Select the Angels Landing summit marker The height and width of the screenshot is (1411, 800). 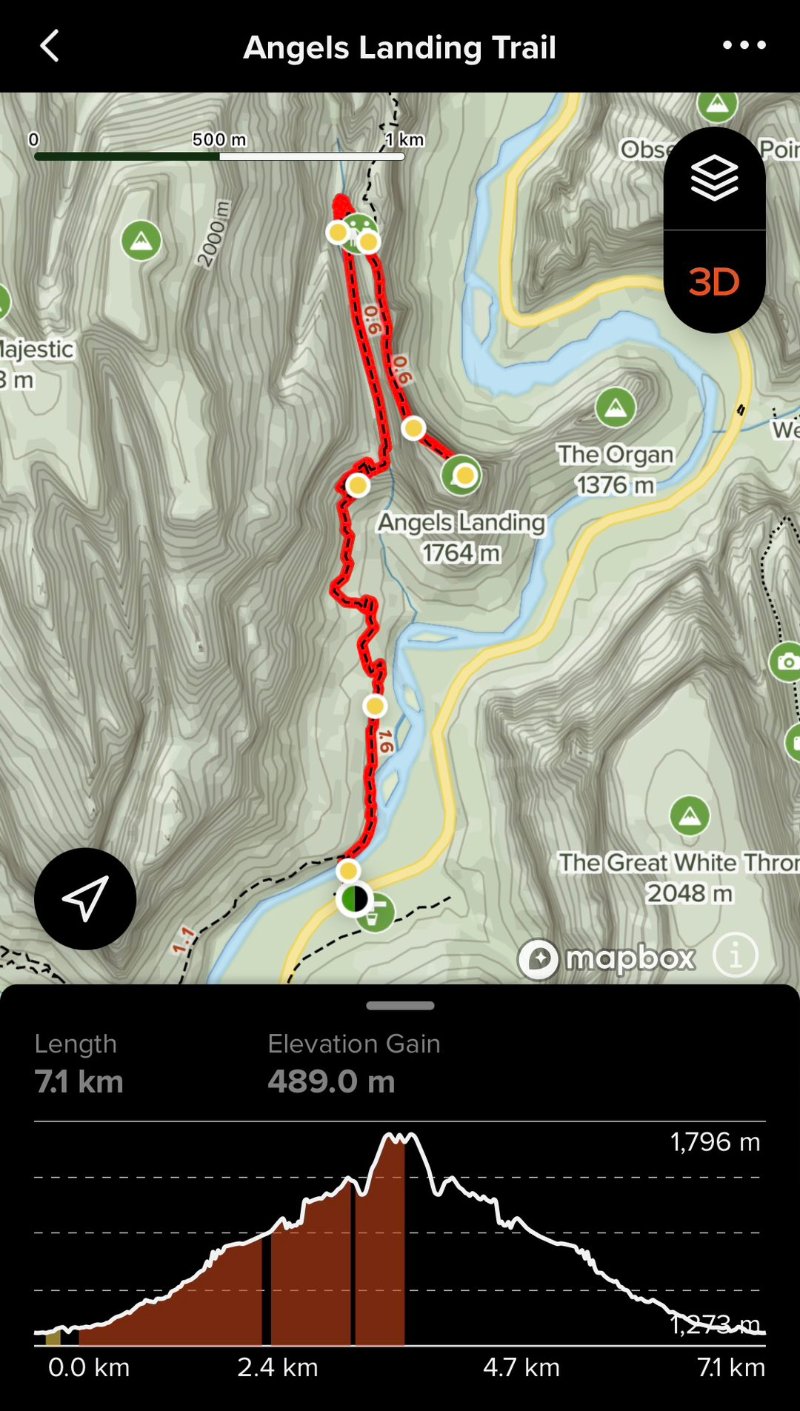[x=463, y=474]
